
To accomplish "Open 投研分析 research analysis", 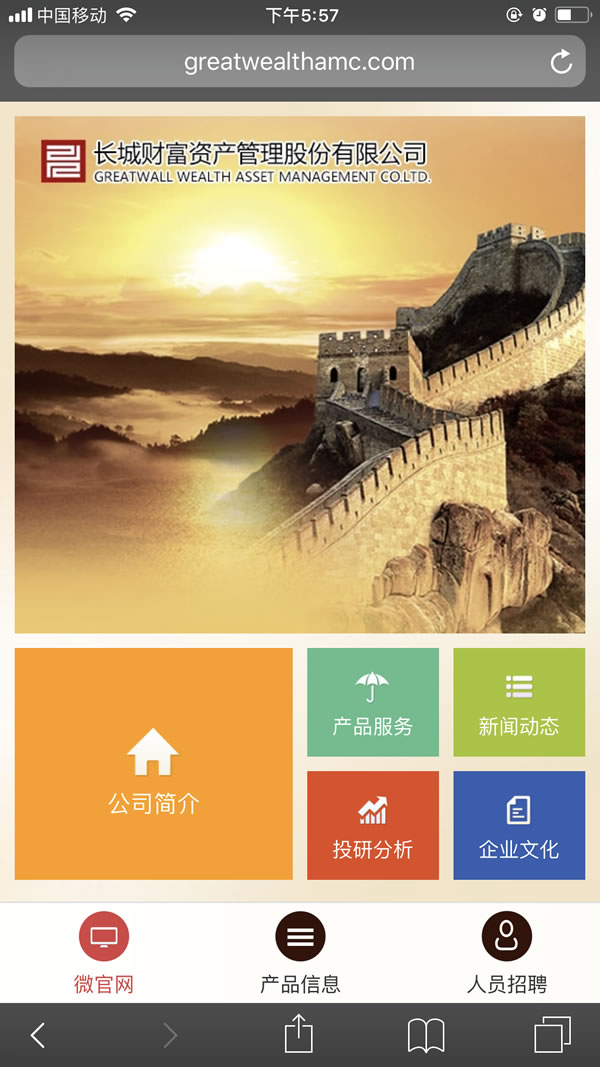I will pos(372,825).
